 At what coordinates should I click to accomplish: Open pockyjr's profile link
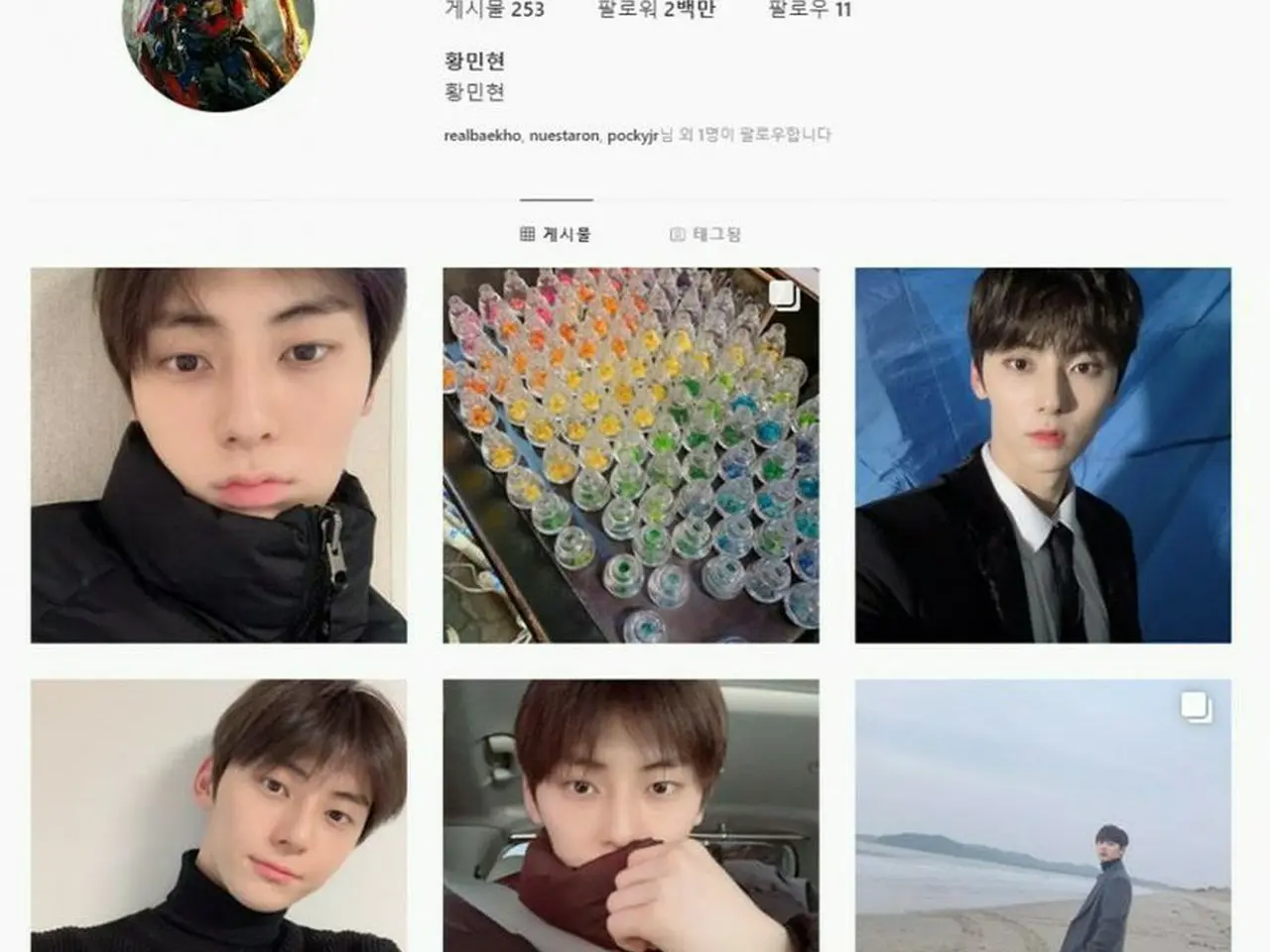632,135
